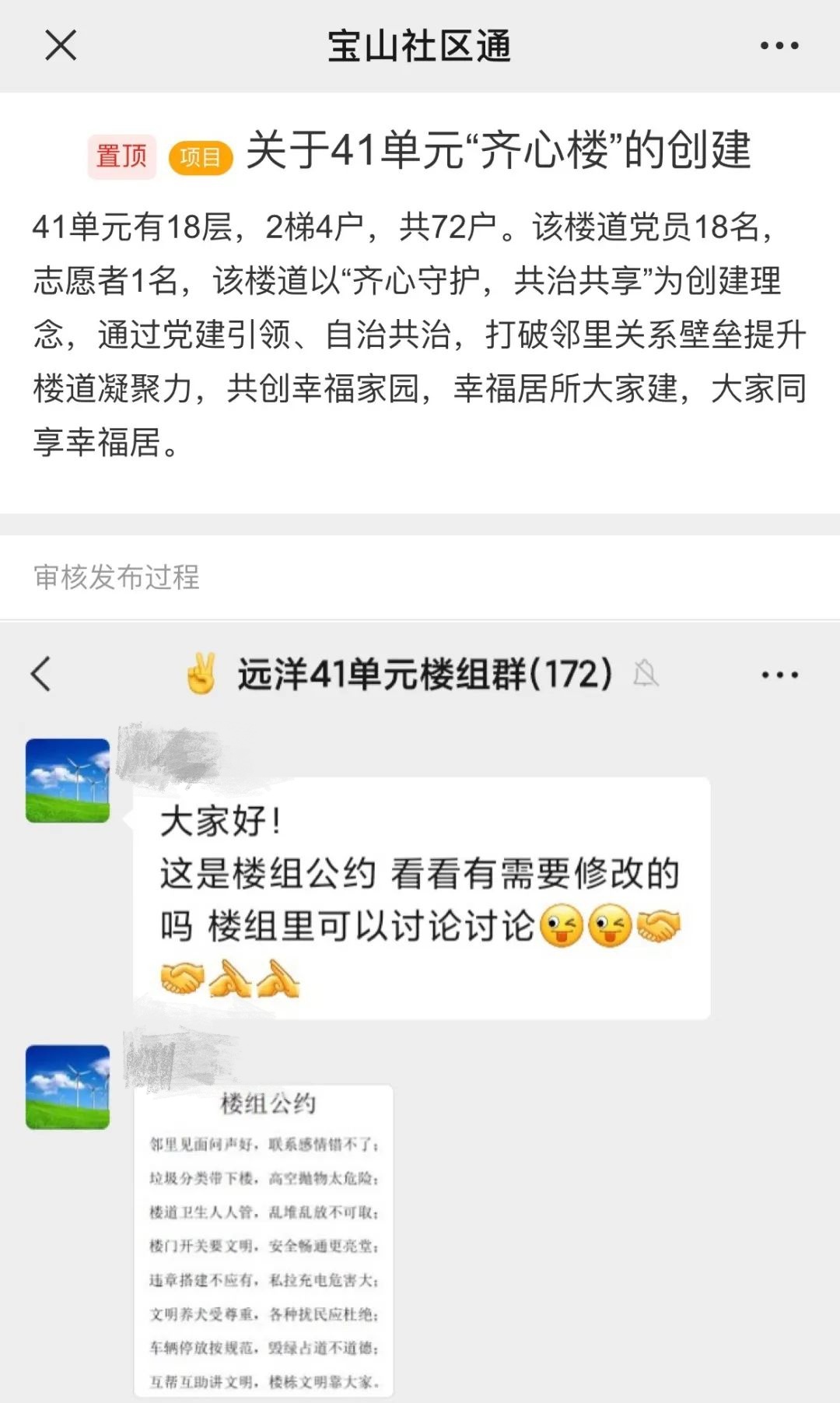Open the more options menu beside 宝山社区通
840x1403 pixels.
pyautogui.click(x=779, y=46)
